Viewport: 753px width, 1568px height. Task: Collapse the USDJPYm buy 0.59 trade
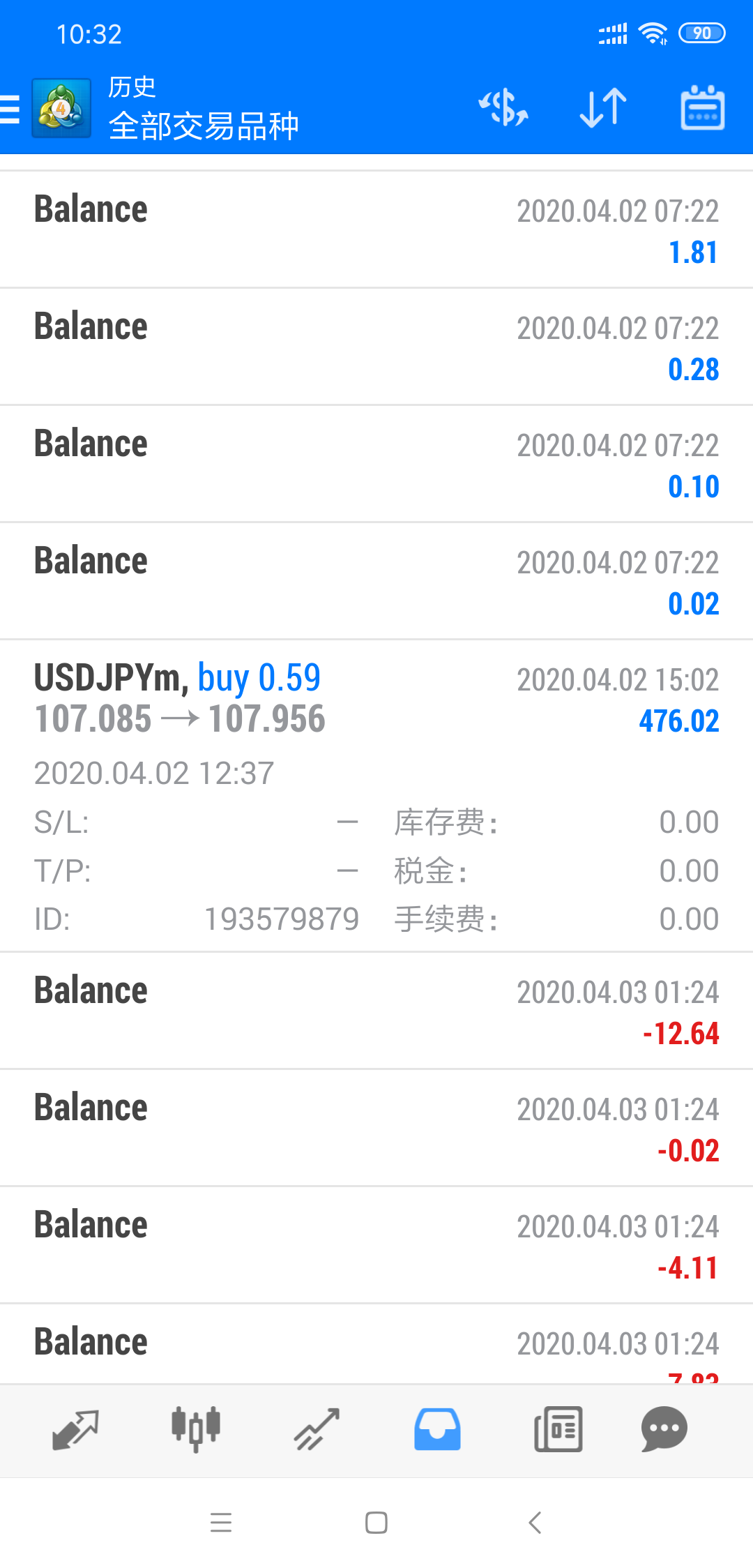(x=376, y=795)
